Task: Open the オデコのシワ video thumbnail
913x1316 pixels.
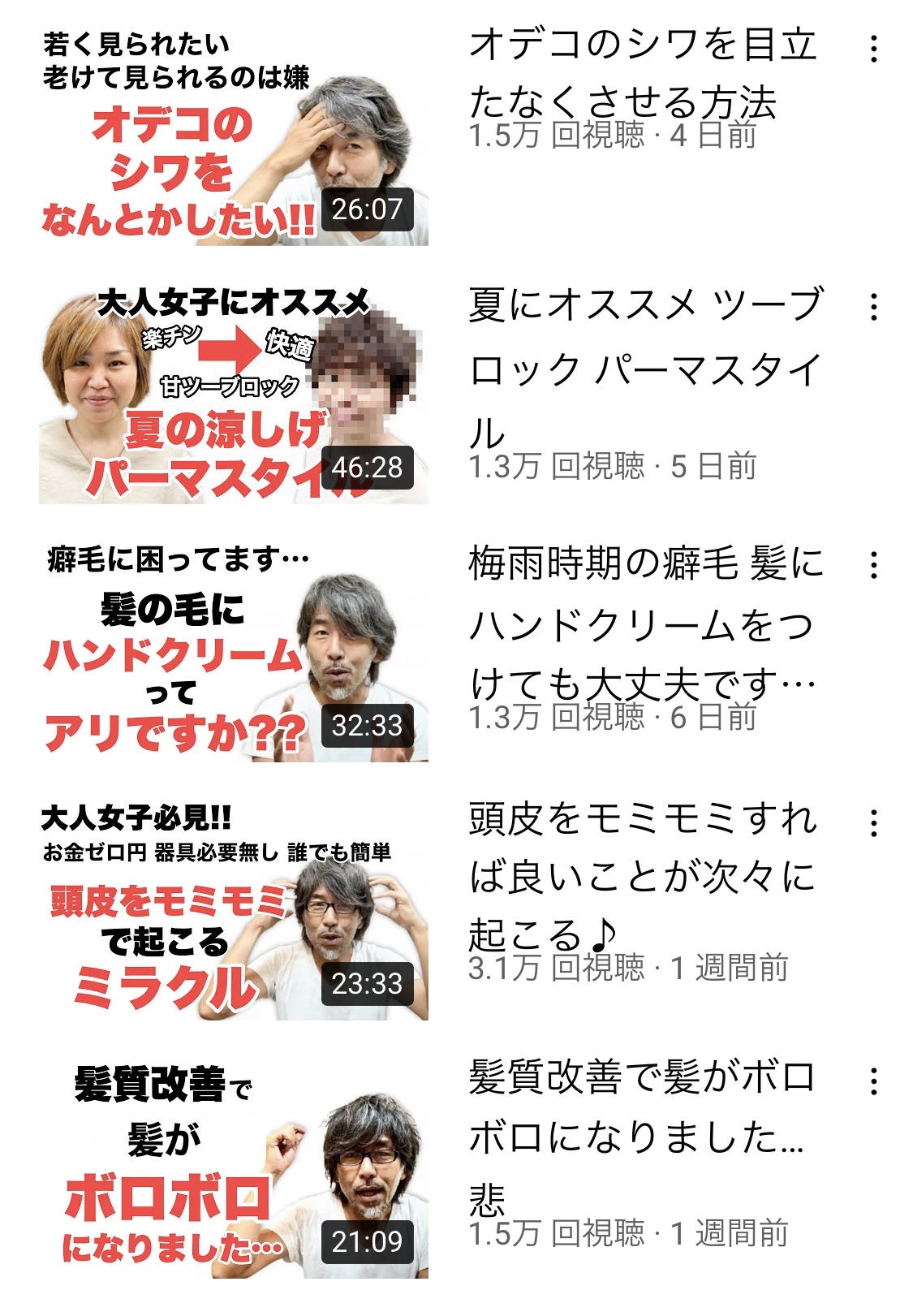Action: (234, 136)
